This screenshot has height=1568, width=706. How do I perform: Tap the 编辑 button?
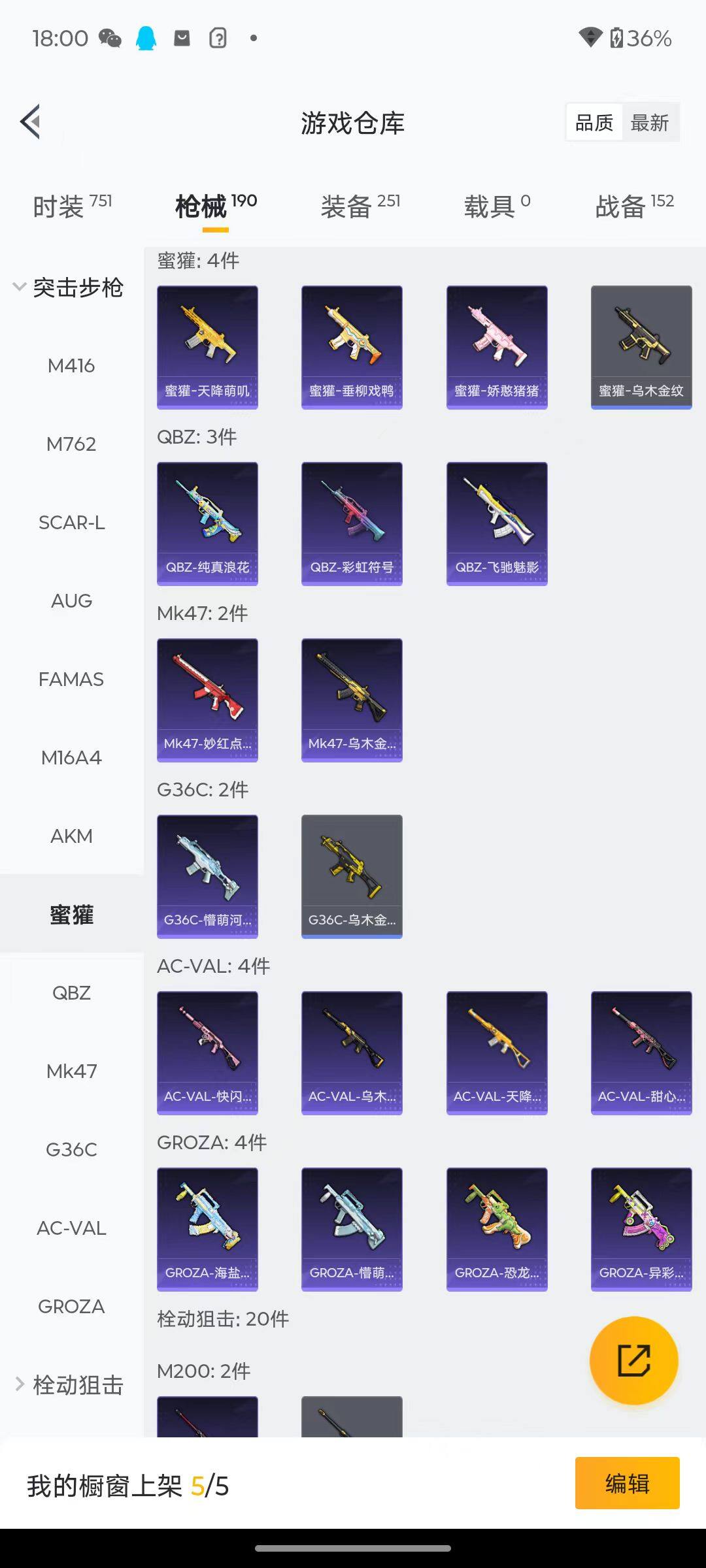click(x=627, y=1484)
